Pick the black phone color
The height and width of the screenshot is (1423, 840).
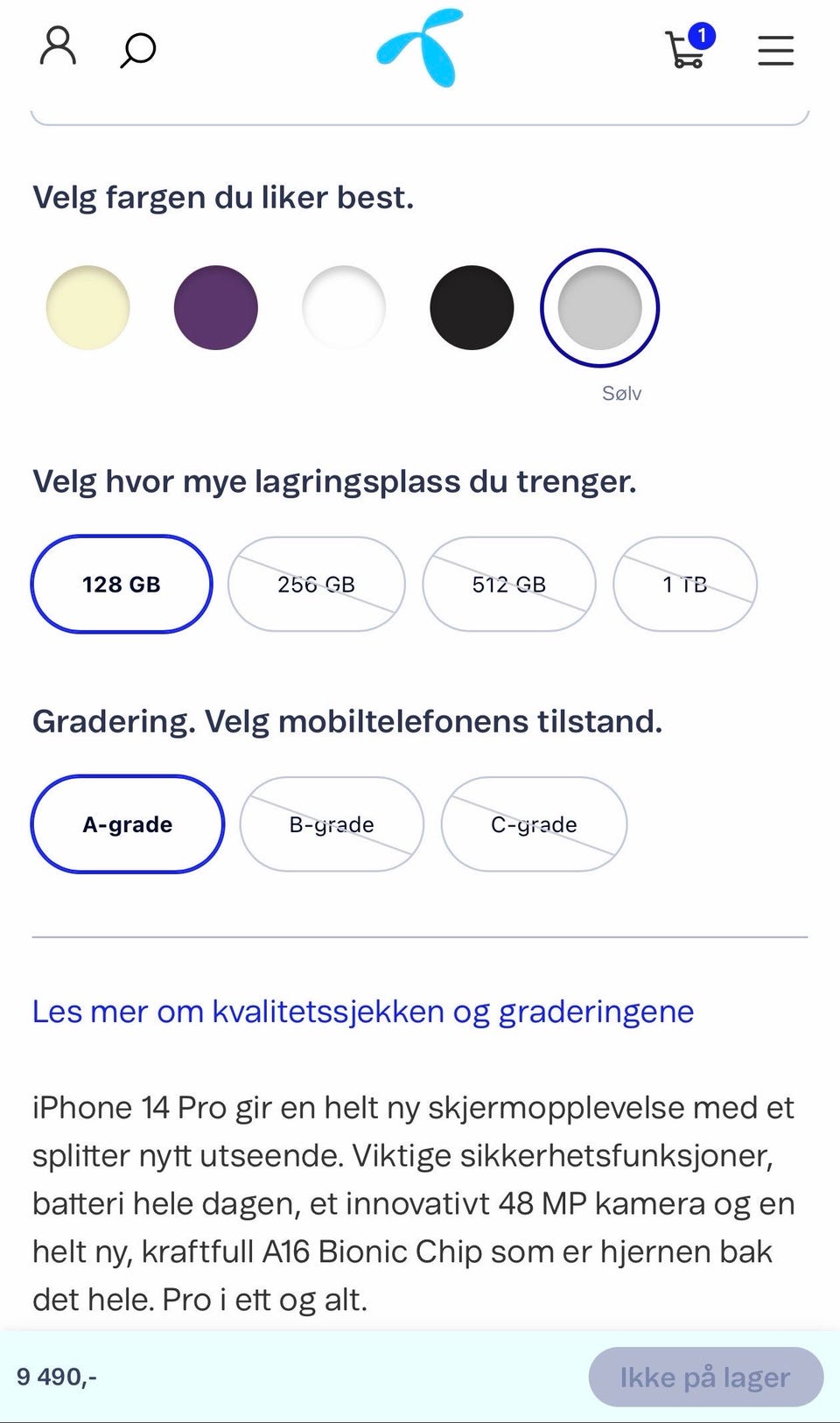(x=472, y=306)
